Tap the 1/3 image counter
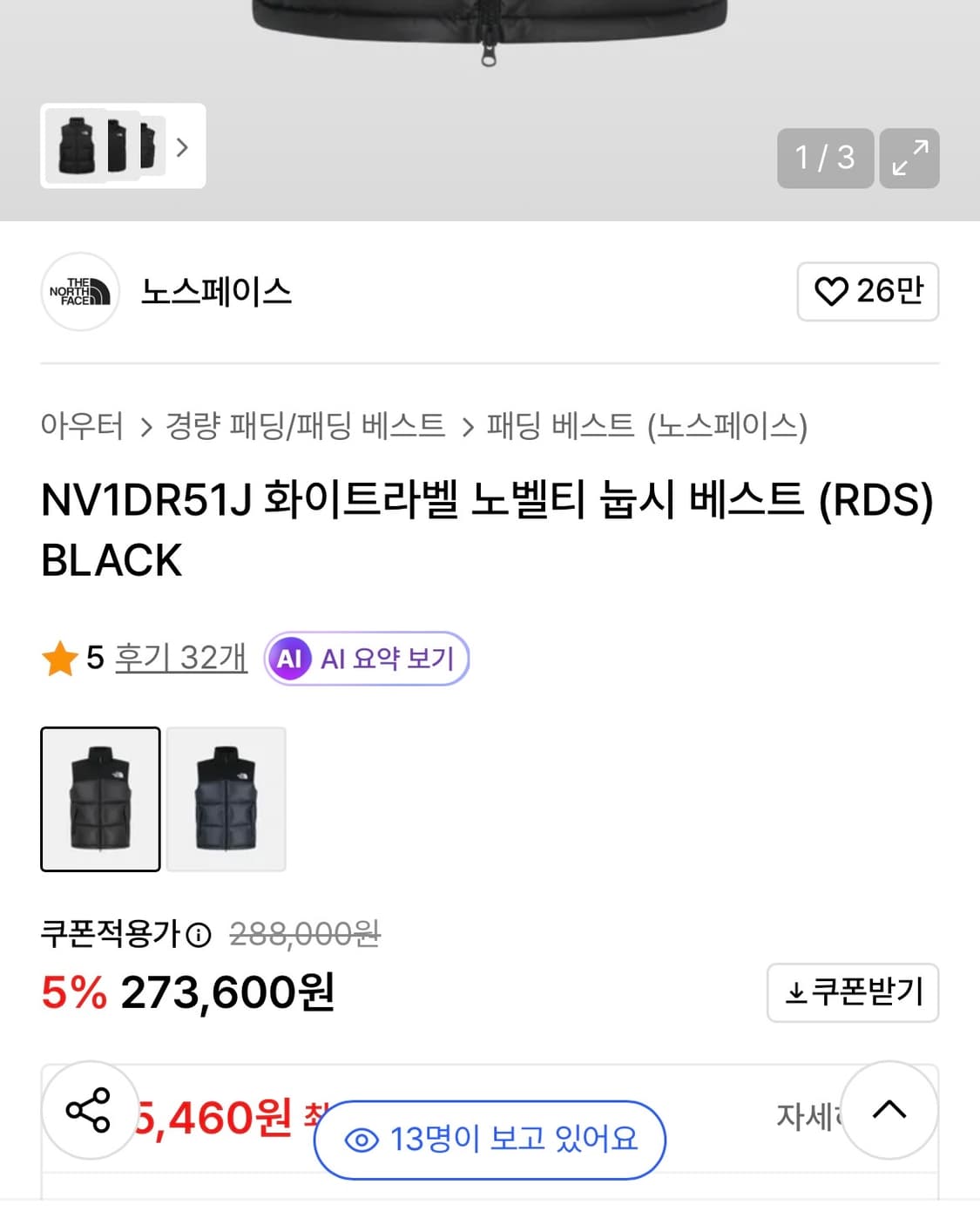Screen dimensions: 980x1225 point(825,159)
